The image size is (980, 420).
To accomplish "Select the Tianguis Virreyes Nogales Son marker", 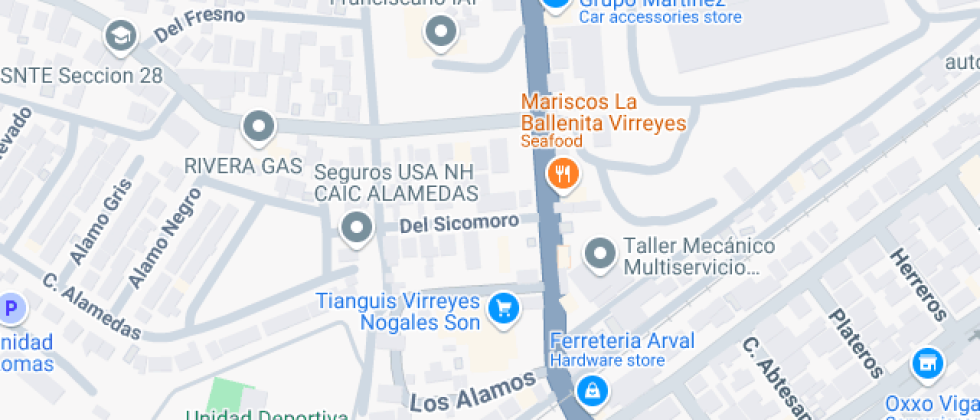I will point(503,310).
